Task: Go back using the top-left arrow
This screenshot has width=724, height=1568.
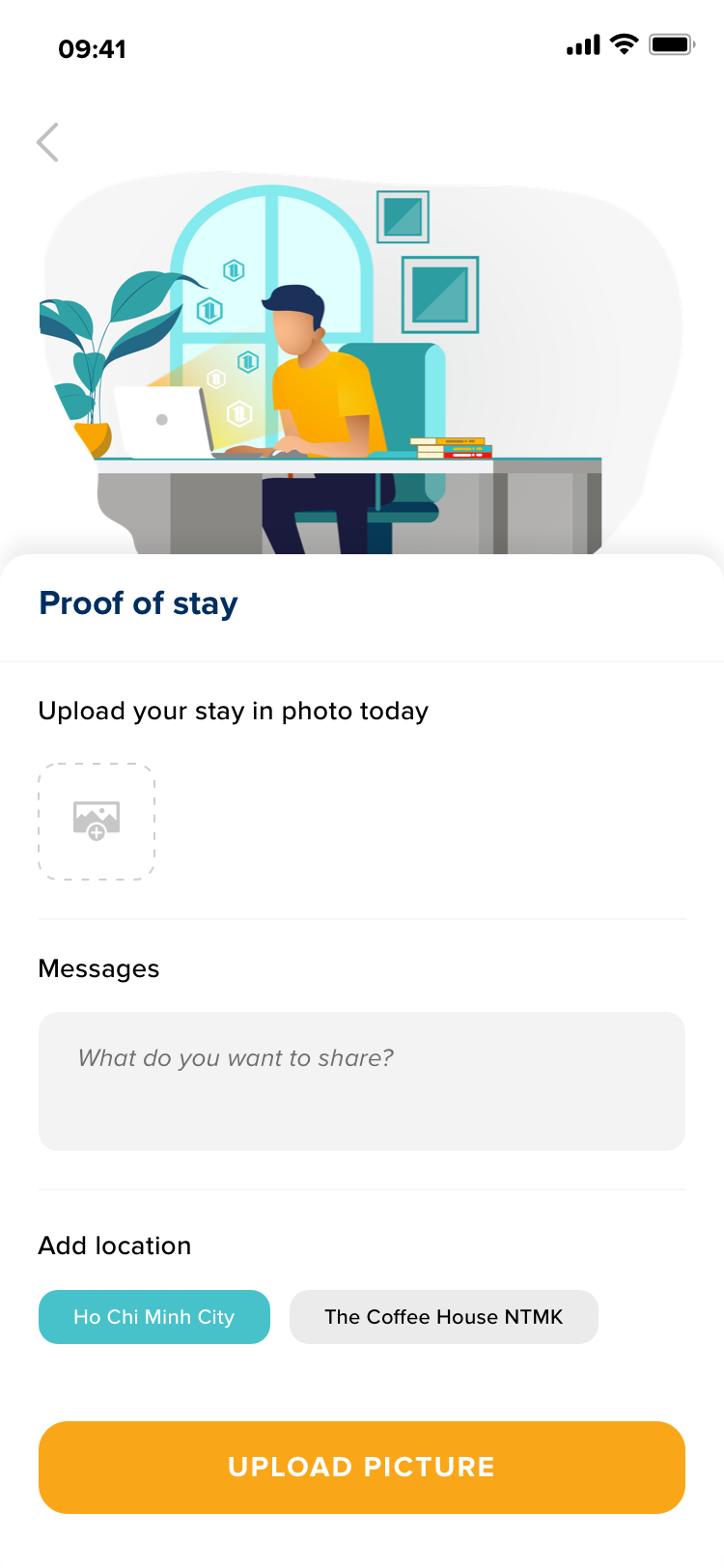Action: click(x=48, y=142)
